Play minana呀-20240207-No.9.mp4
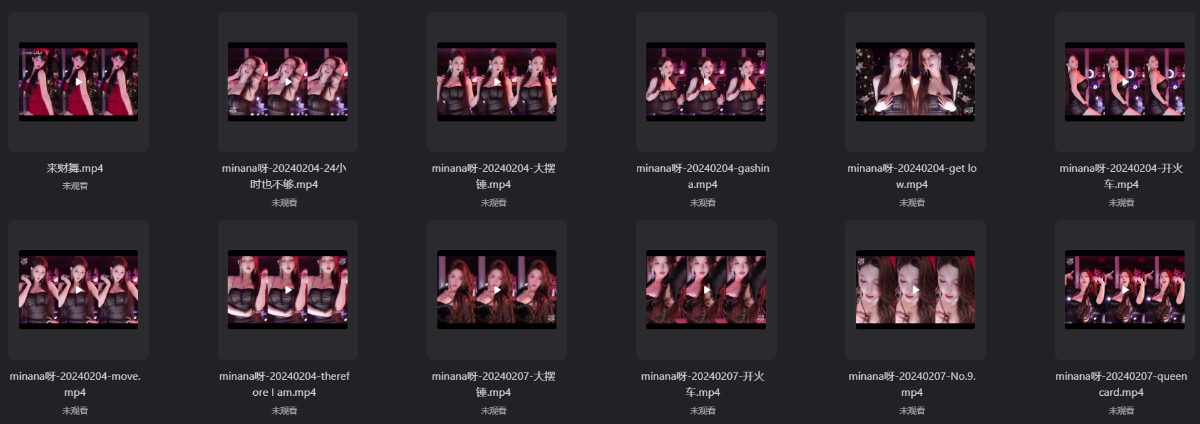Viewport: 1200px width, 424px height. (x=915, y=290)
